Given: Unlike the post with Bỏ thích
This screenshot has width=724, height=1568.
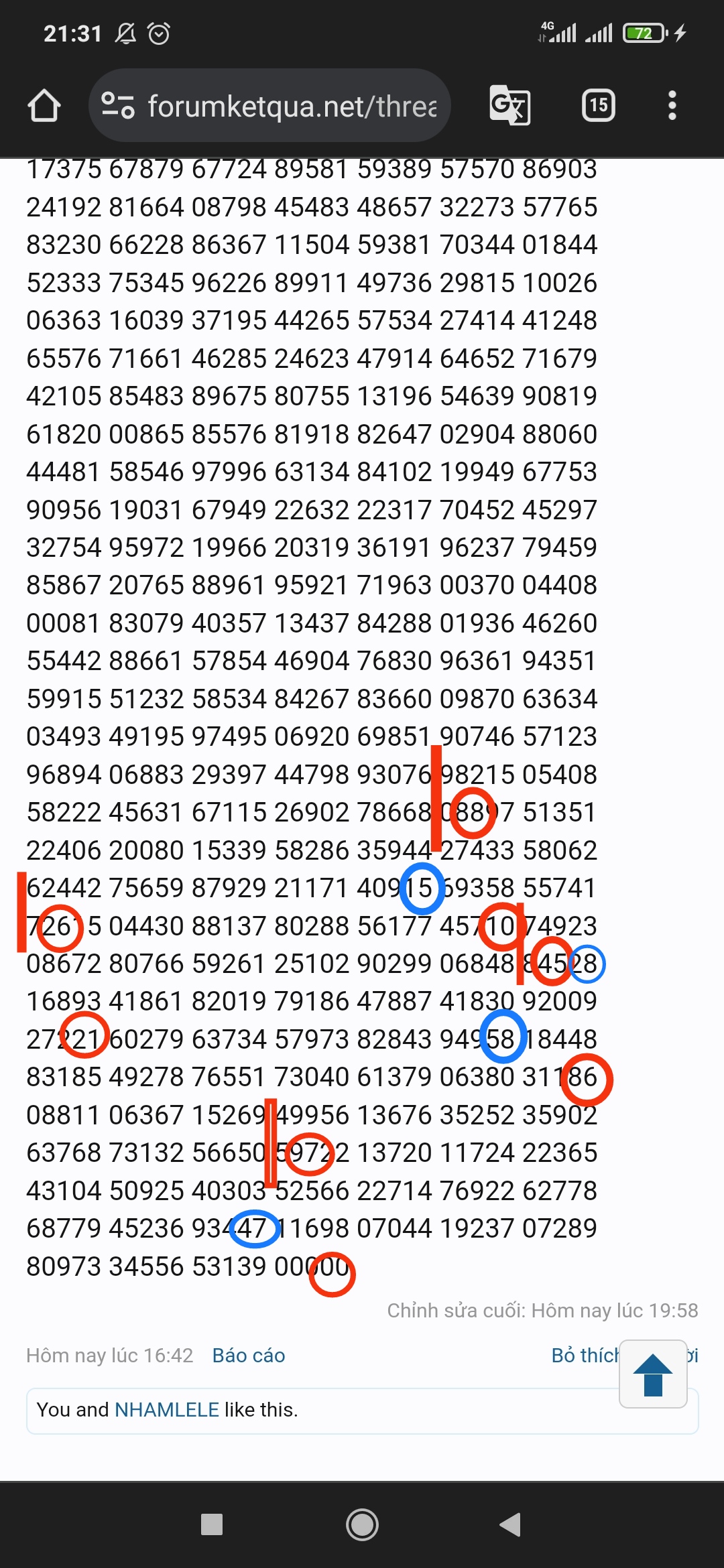Looking at the screenshot, I should (x=585, y=1356).
